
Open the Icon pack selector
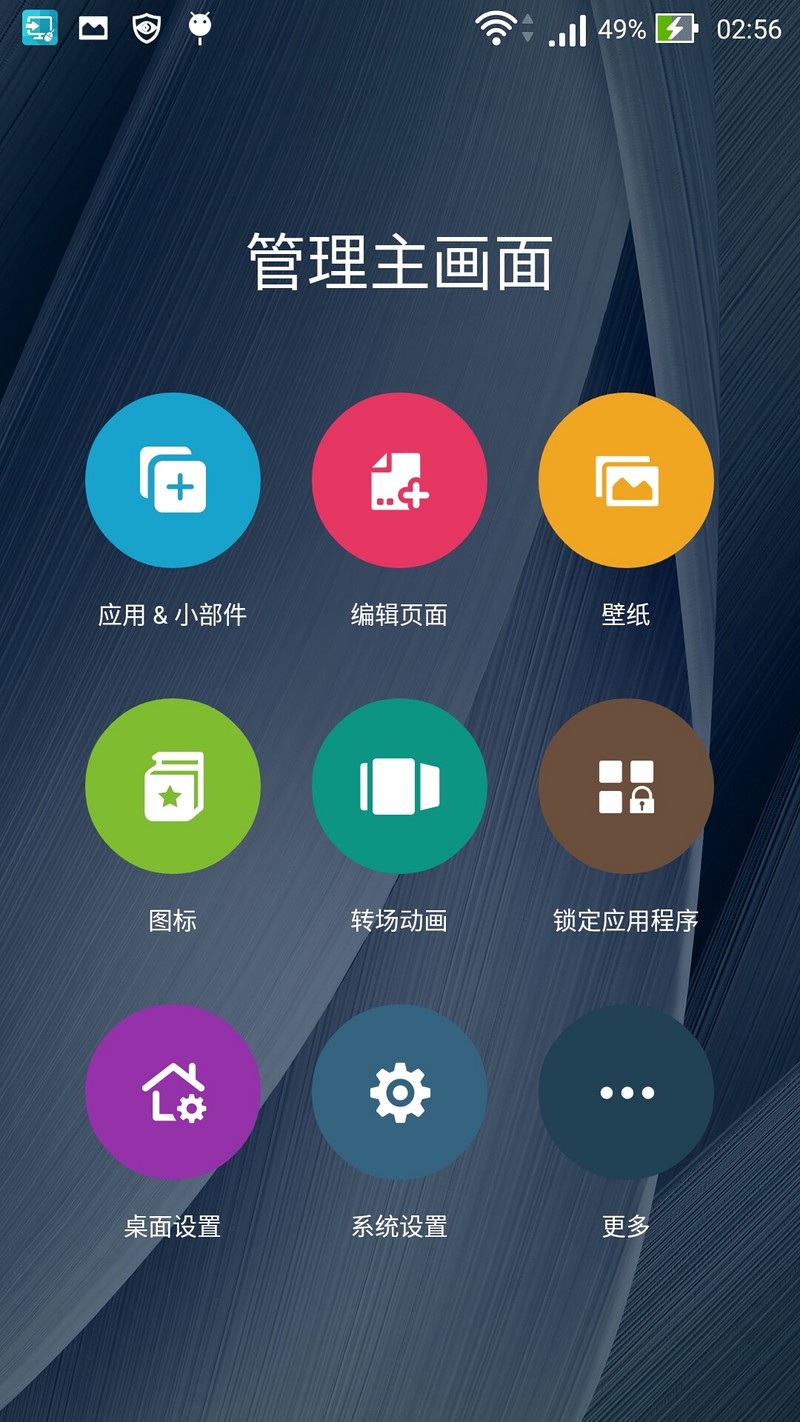(173, 786)
